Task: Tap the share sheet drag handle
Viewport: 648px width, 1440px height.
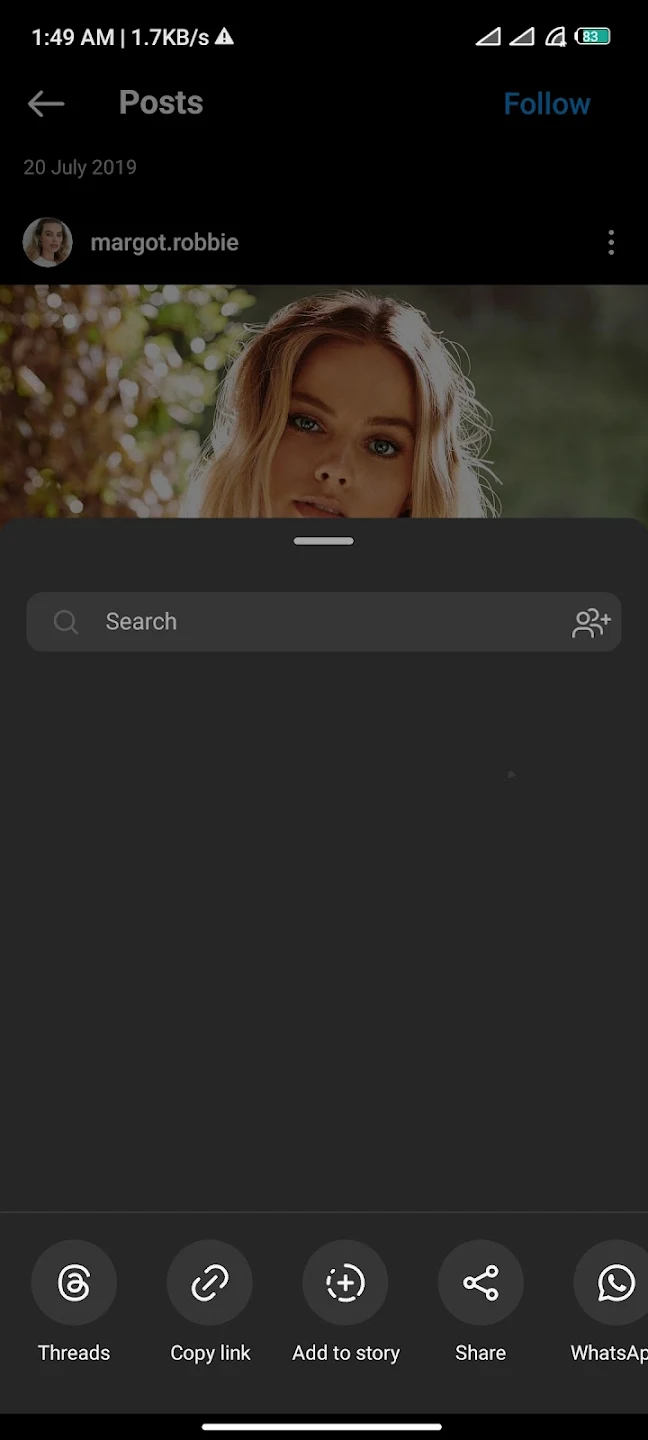Action: click(323, 541)
